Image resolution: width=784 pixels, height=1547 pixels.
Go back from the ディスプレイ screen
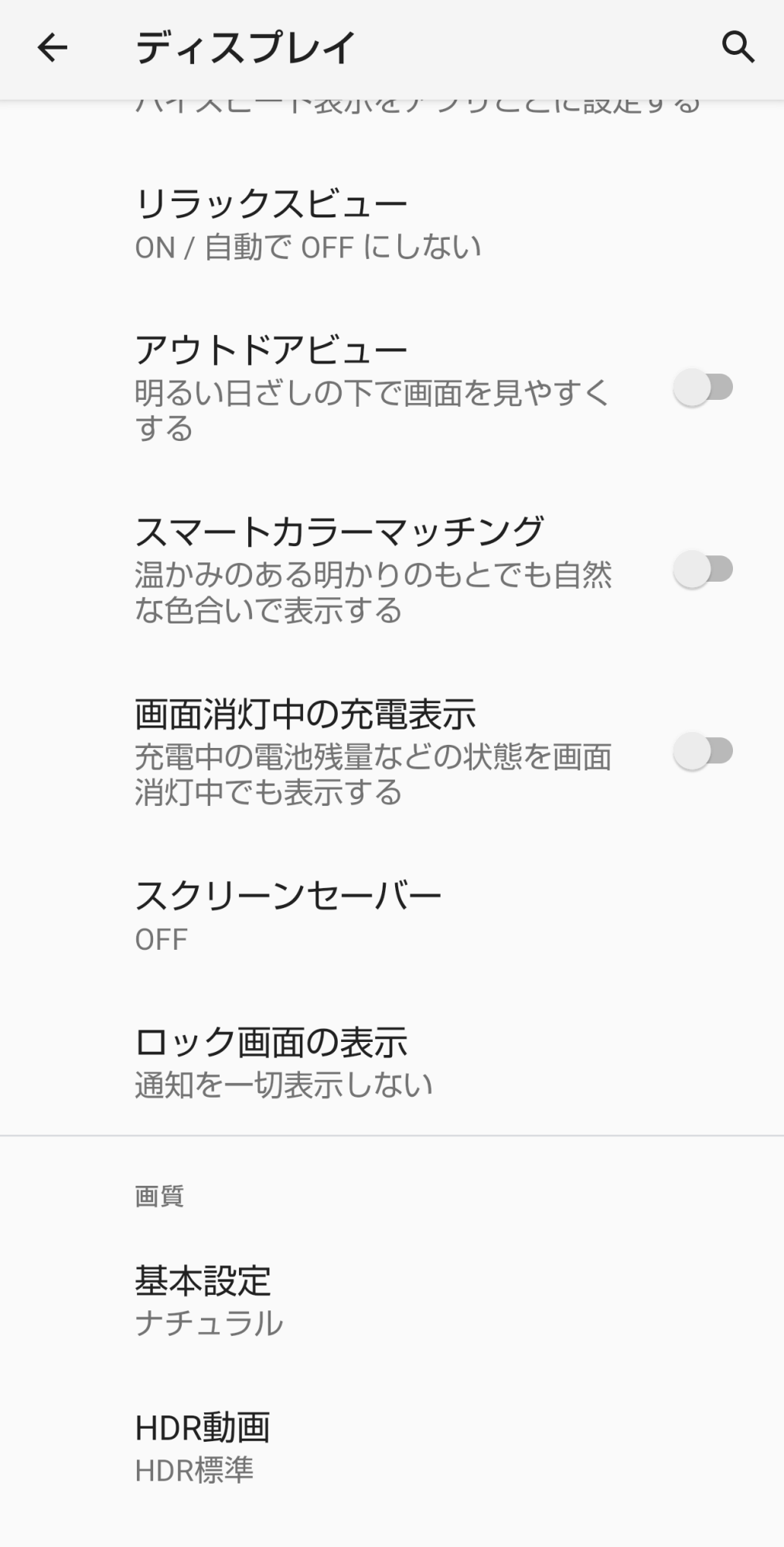(52, 48)
